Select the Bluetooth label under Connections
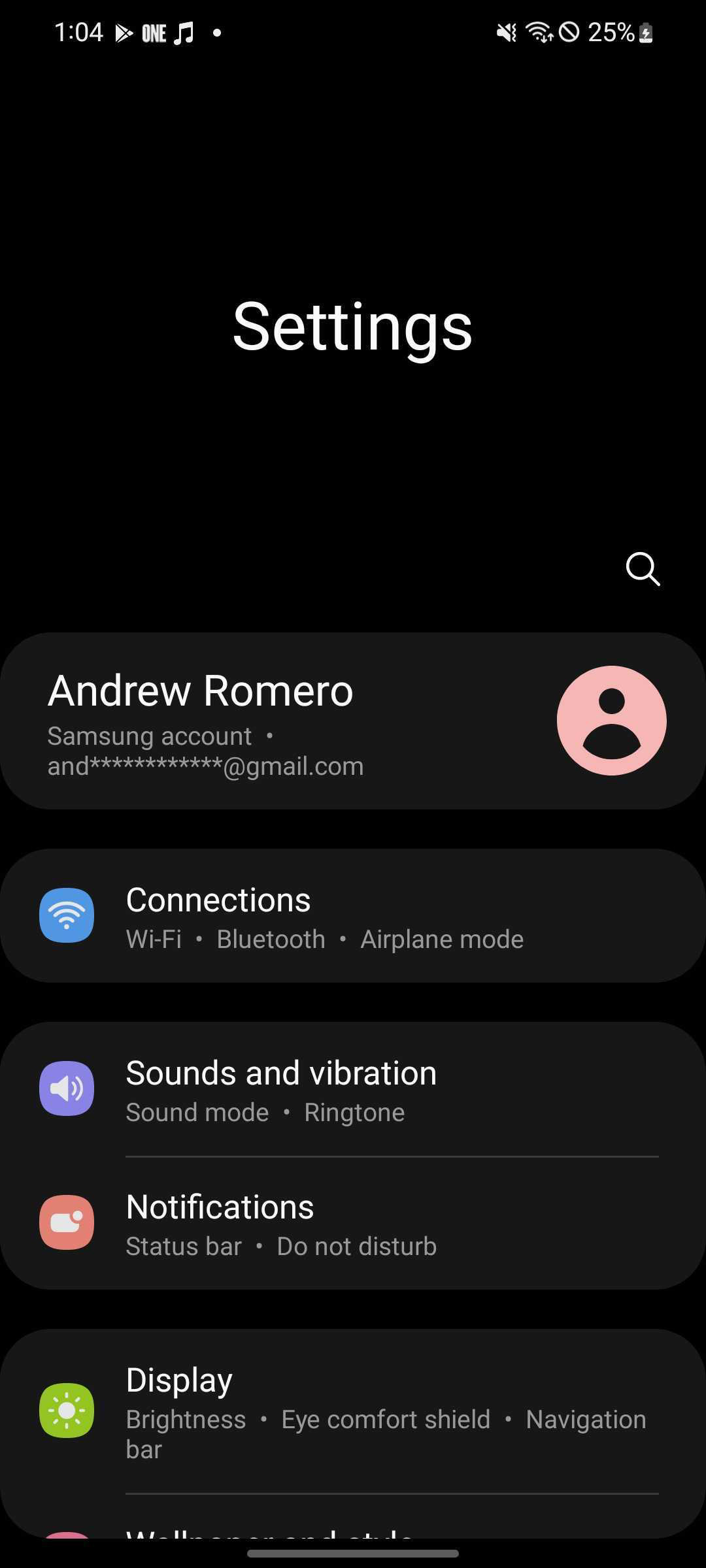This screenshot has width=706, height=1568. (x=270, y=939)
